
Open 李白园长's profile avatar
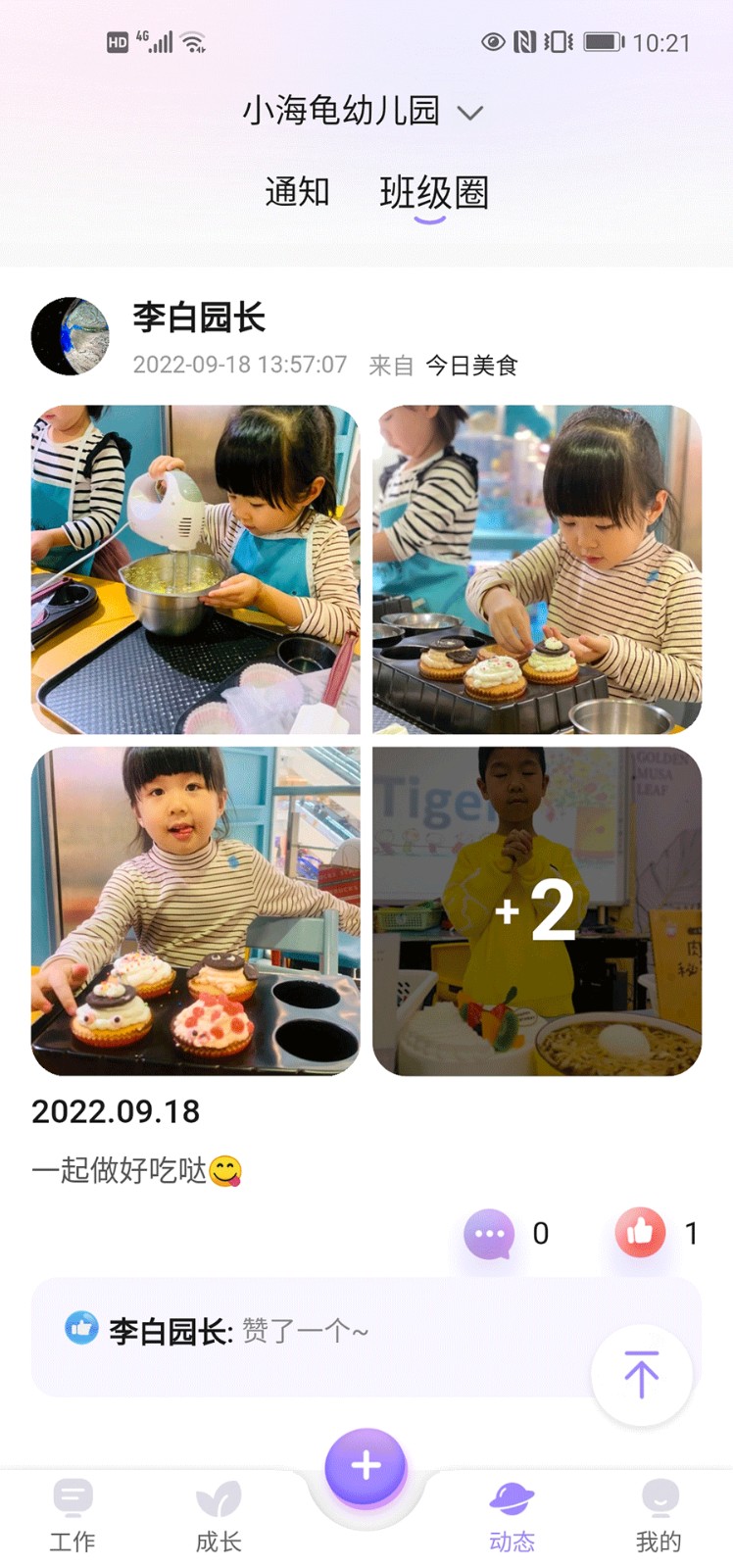tap(70, 336)
